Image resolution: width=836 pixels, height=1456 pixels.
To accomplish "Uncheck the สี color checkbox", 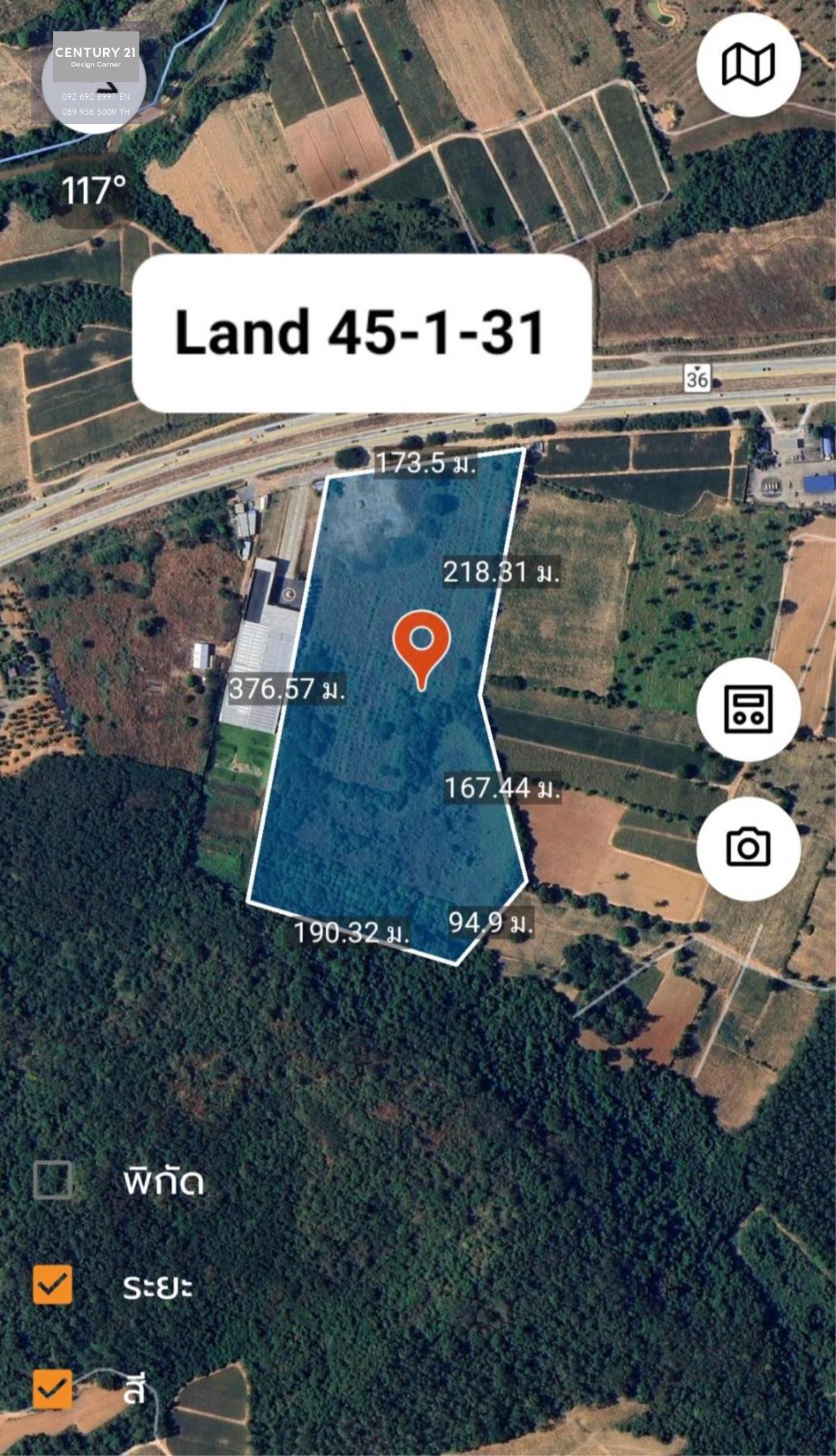I will (x=53, y=1389).
